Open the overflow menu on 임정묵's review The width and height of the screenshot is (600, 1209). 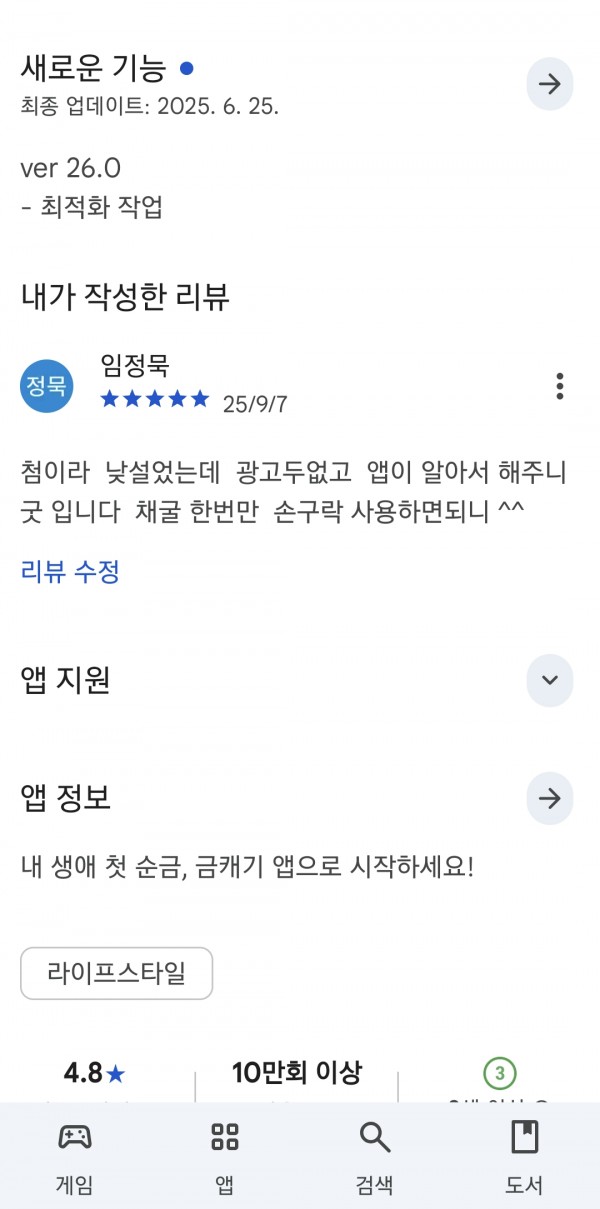tap(560, 386)
